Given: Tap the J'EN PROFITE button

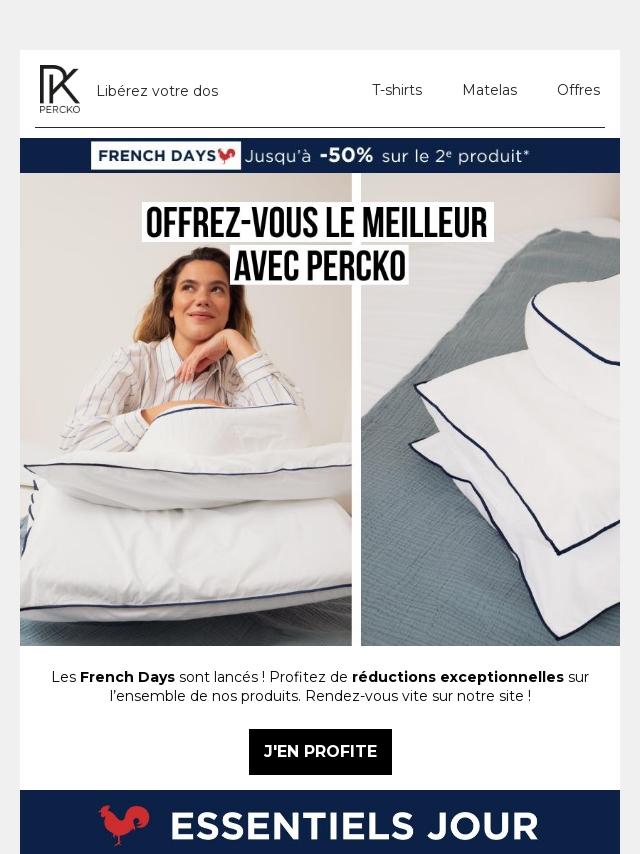Looking at the screenshot, I should 320,751.
